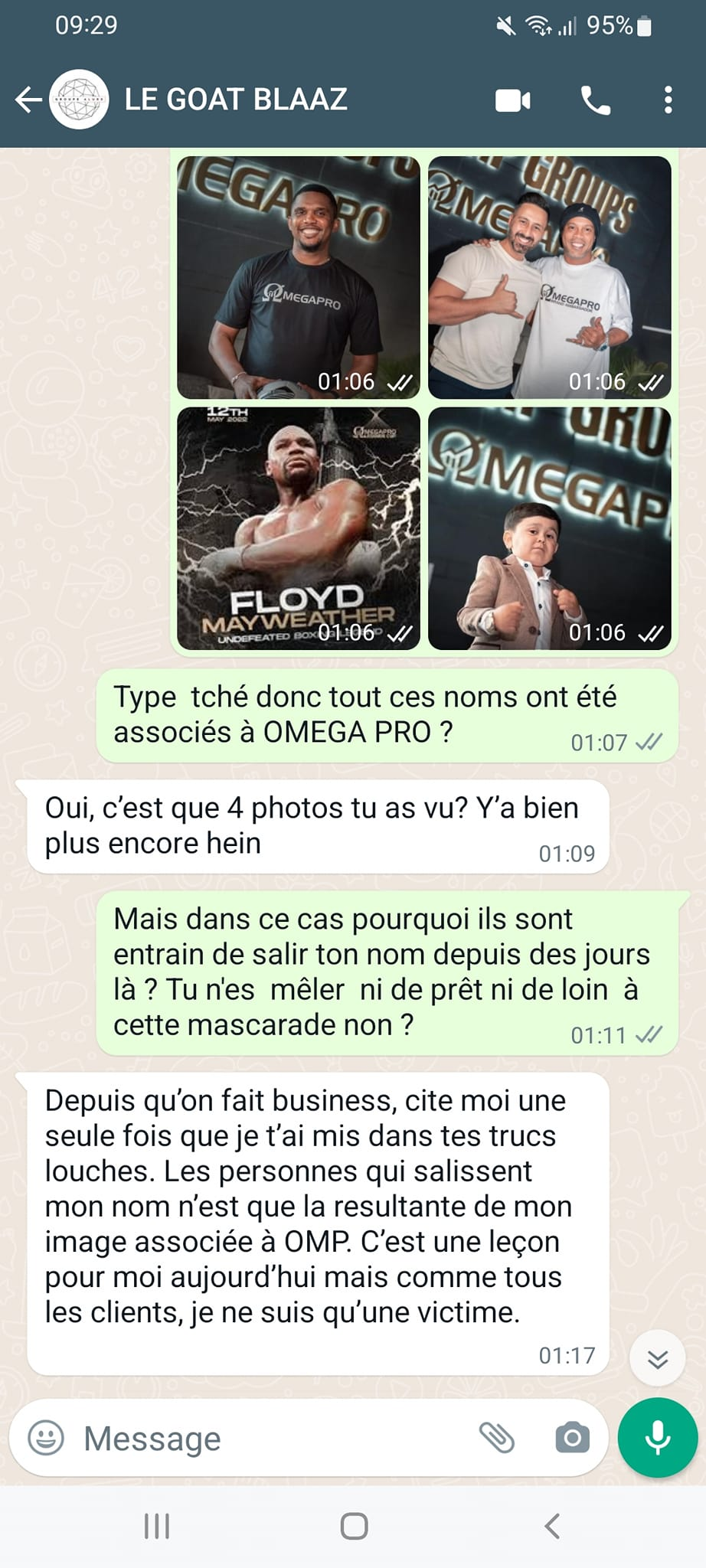Open the photo of the boy in a suit
The image size is (706, 1568).
click(x=549, y=528)
